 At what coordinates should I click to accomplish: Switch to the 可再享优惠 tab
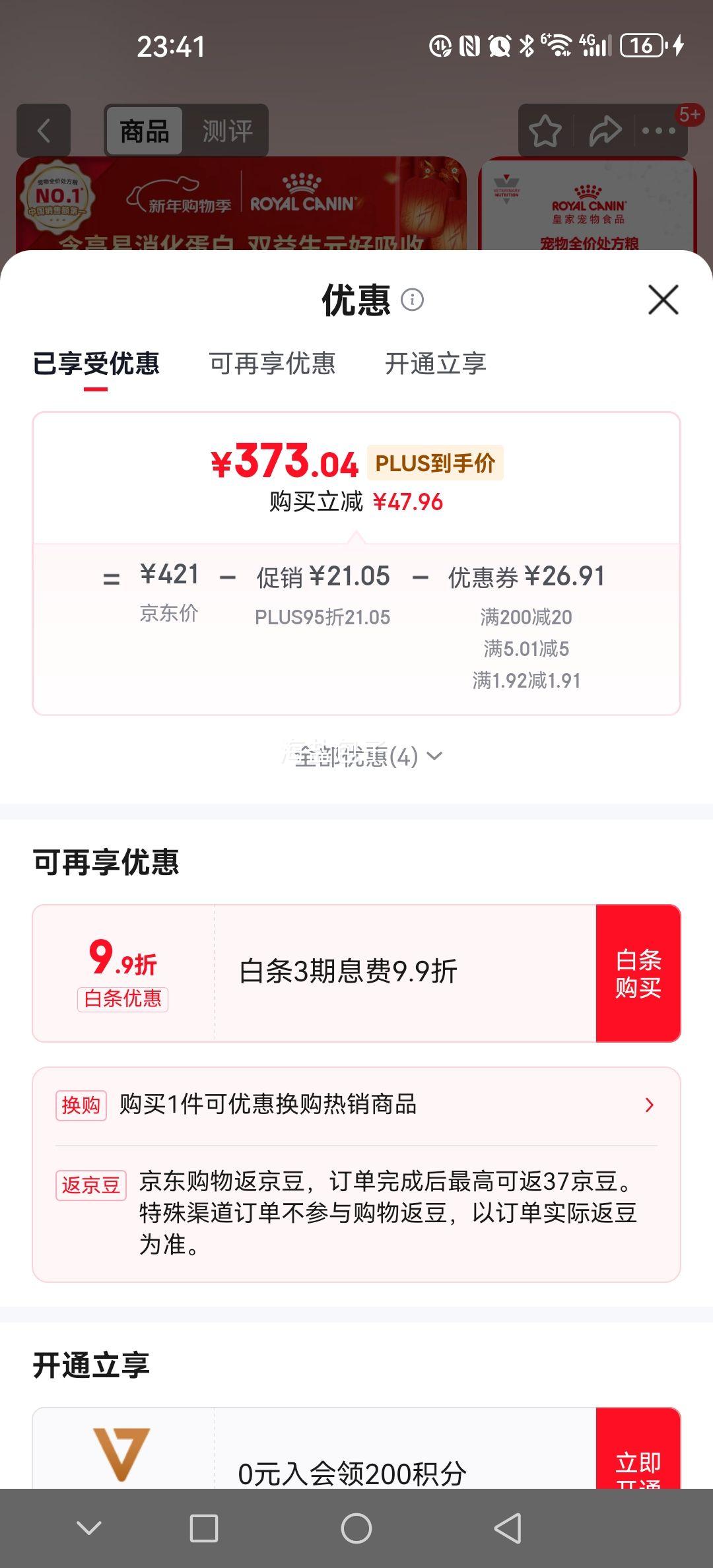click(271, 364)
